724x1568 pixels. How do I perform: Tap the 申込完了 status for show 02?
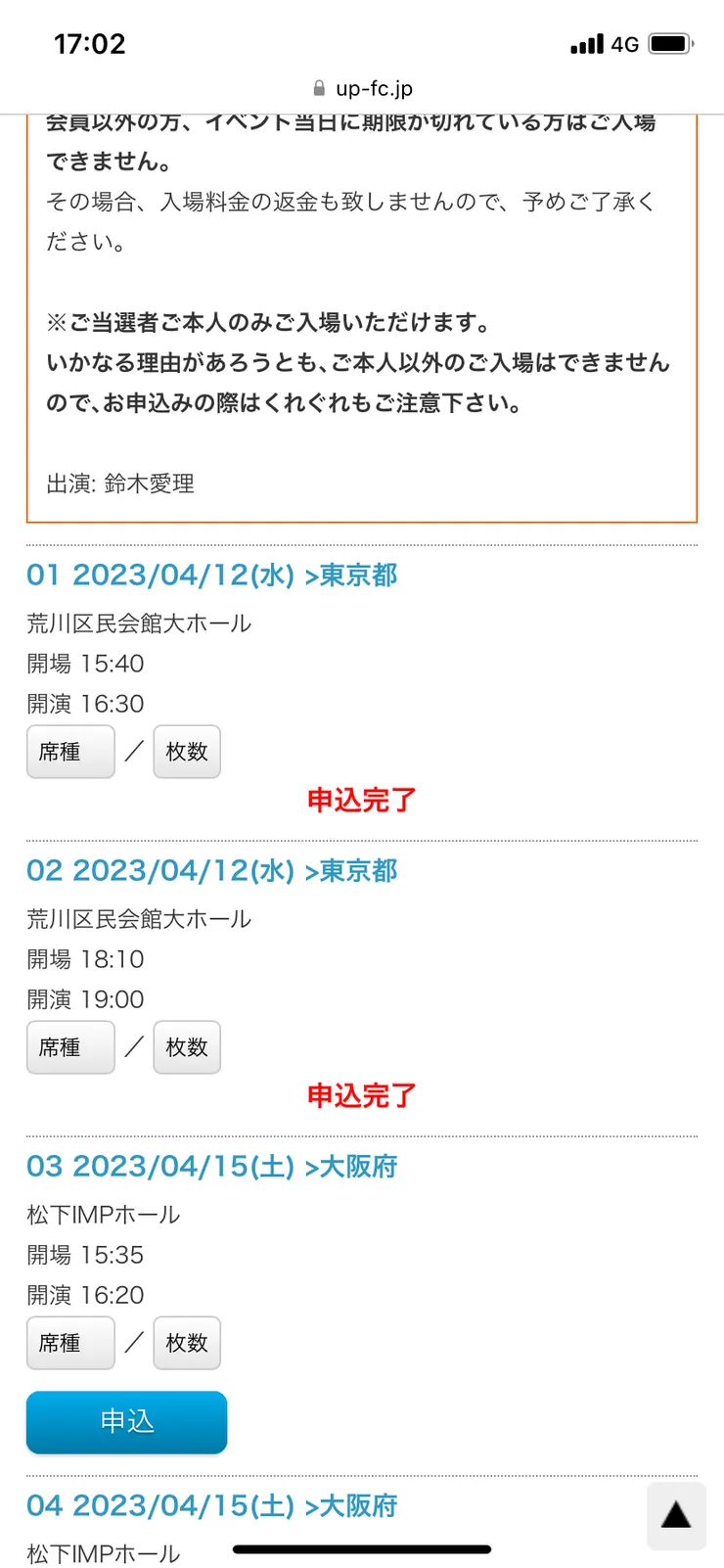coord(362,1095)
